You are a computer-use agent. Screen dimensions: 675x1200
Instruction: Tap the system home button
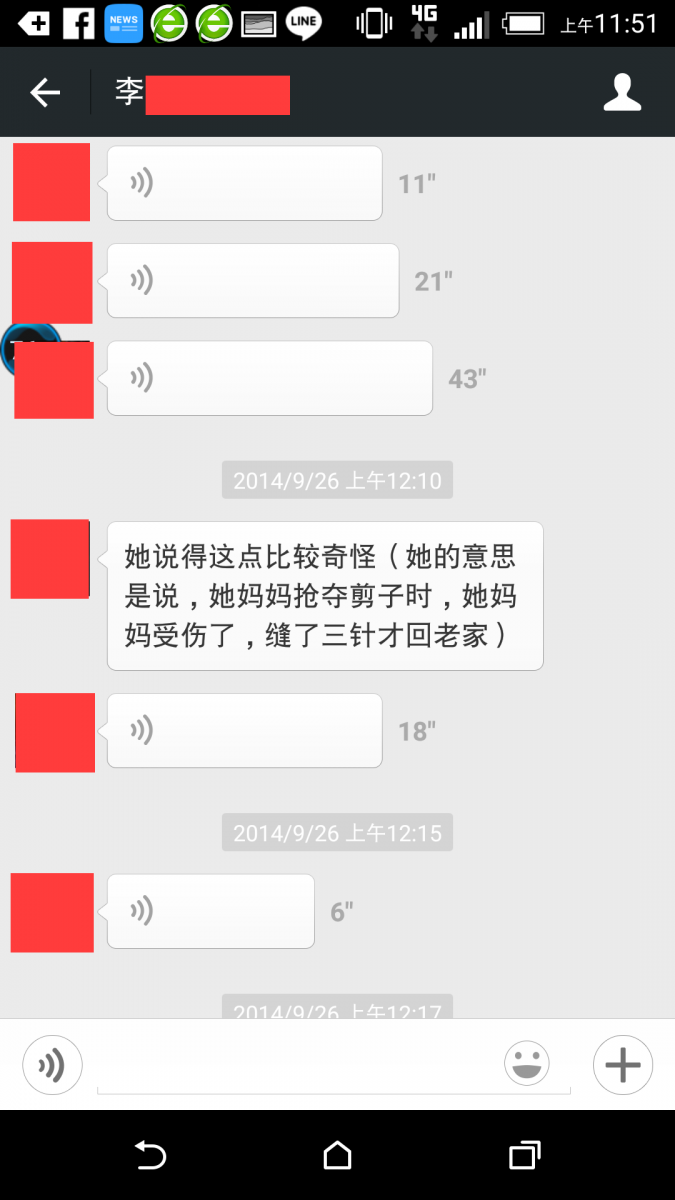(337, 1156)
